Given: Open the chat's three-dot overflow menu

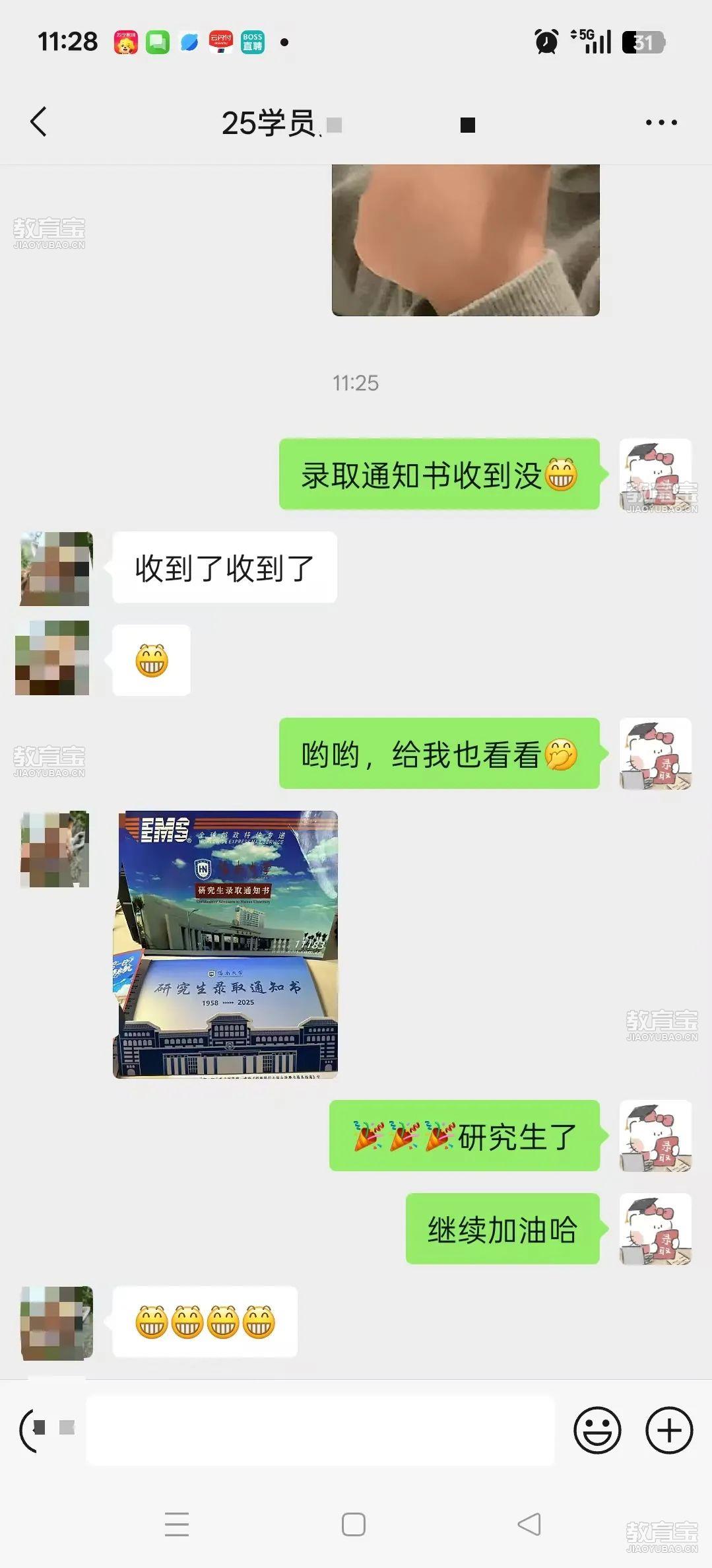Looking at the screenshot, I should click(x=661, y=123).
